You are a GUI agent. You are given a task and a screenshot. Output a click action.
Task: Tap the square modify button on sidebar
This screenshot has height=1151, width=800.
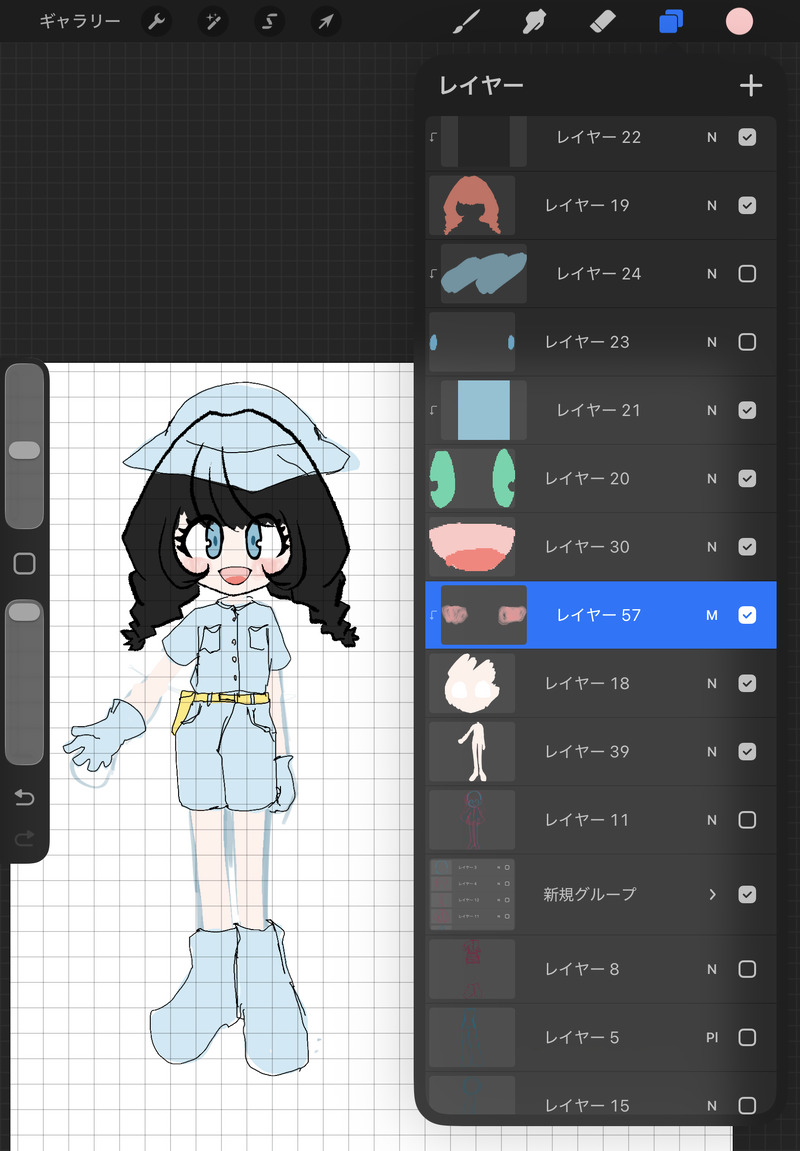24,564
